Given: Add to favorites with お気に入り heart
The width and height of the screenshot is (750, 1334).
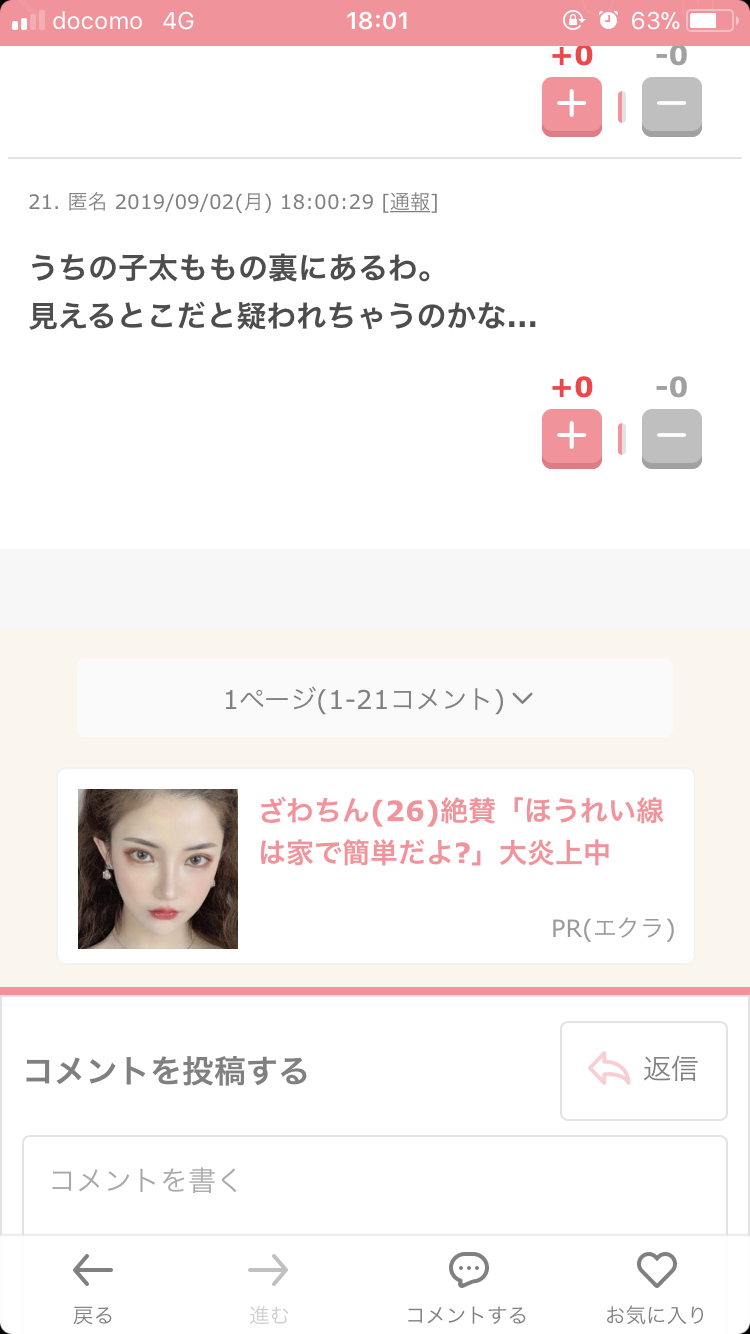Looking at the screenshot, I should (656, 1287).
